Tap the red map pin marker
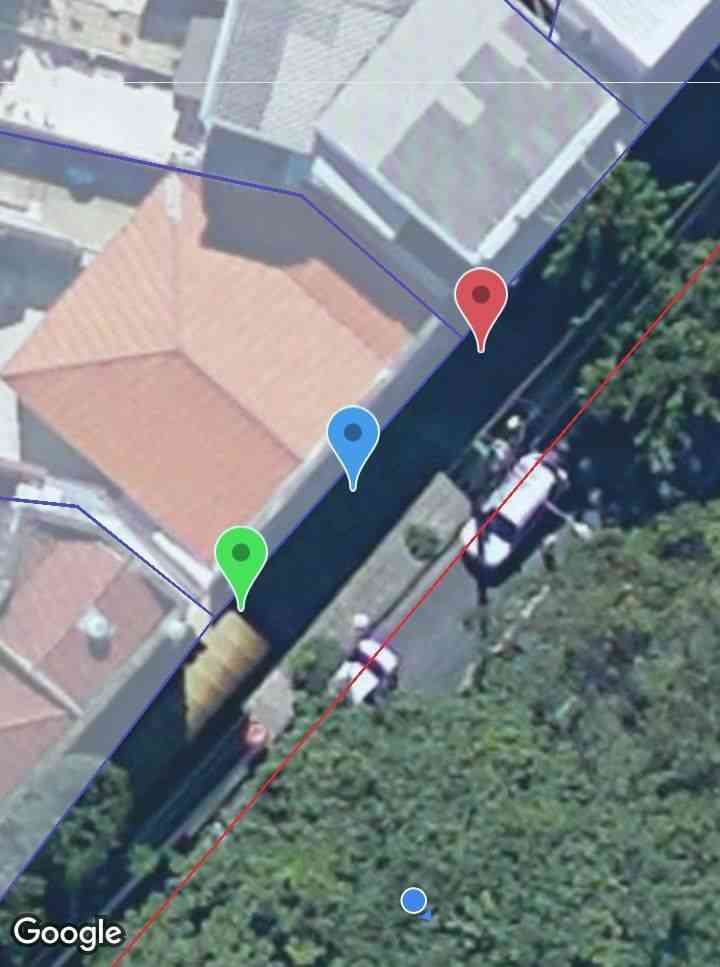 (481, 298)
